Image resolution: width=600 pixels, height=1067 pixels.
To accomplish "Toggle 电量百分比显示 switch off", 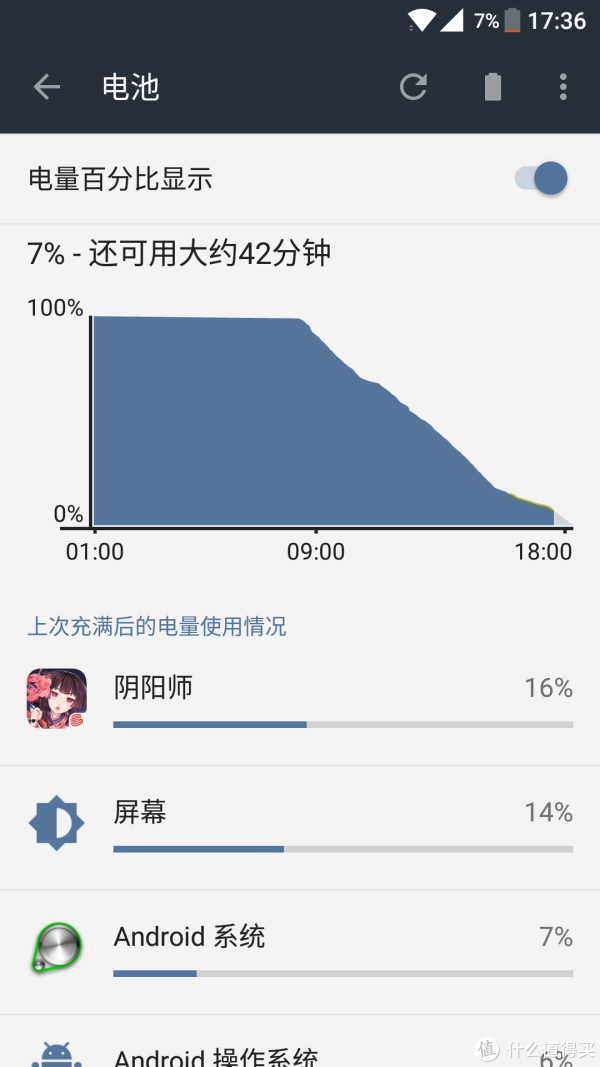I will pyautogui.click(x=541, y=179).
